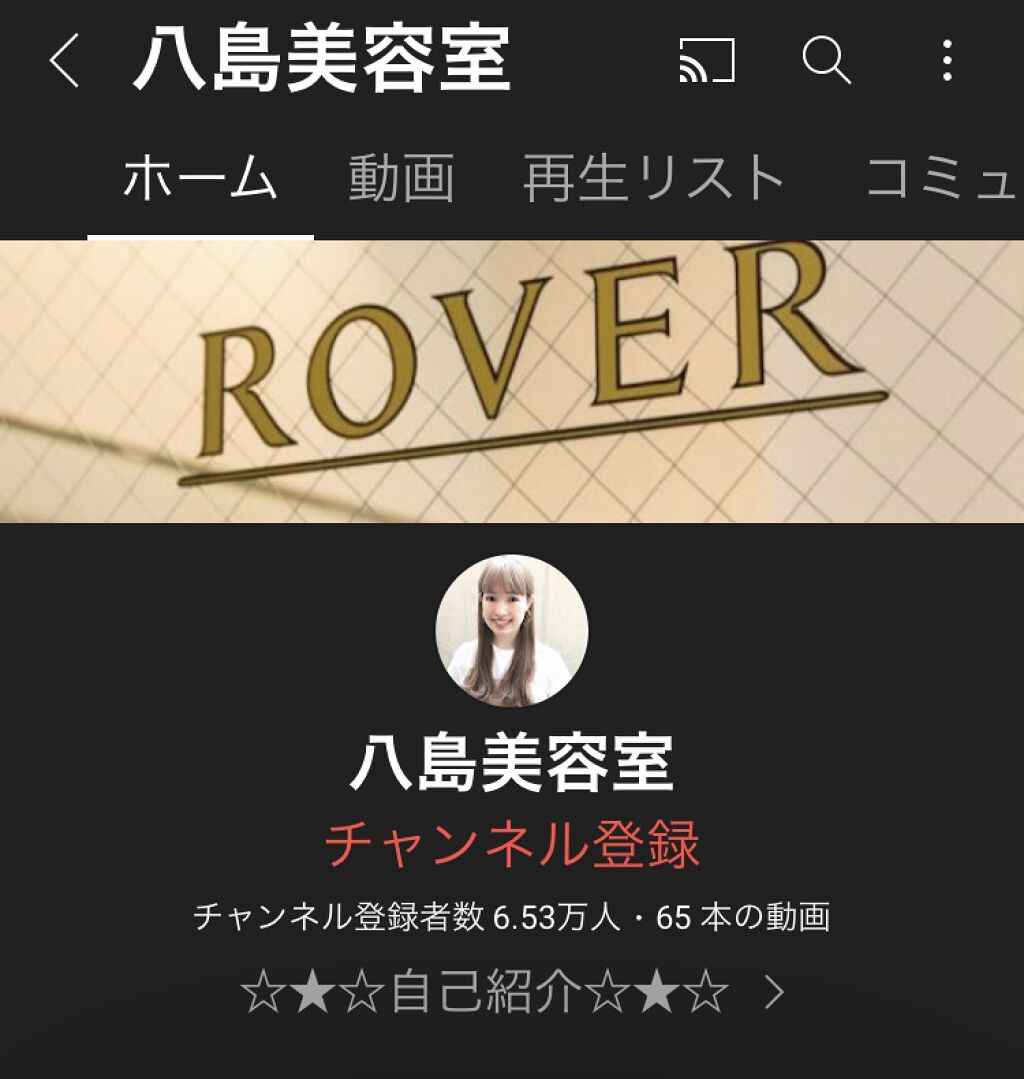This screenshot has width=1024, height=1079.
Task: Open the コミュニティ tab
Action: (940, 180)
